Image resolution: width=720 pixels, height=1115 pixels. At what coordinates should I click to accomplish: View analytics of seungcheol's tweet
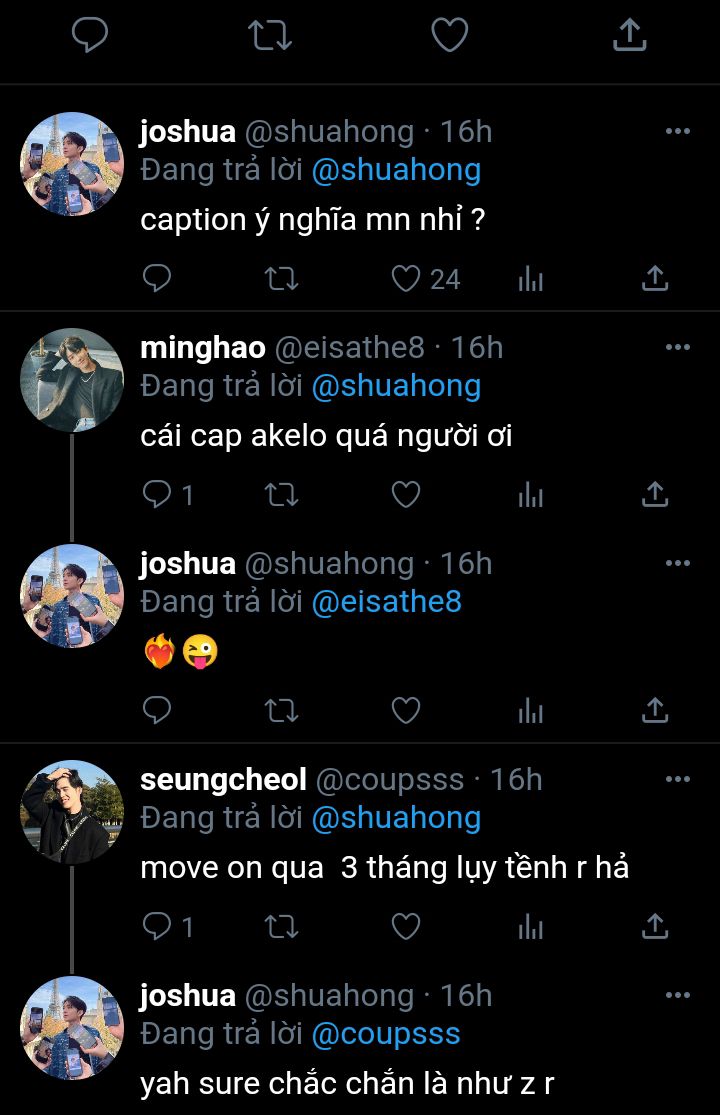(530, 926)
